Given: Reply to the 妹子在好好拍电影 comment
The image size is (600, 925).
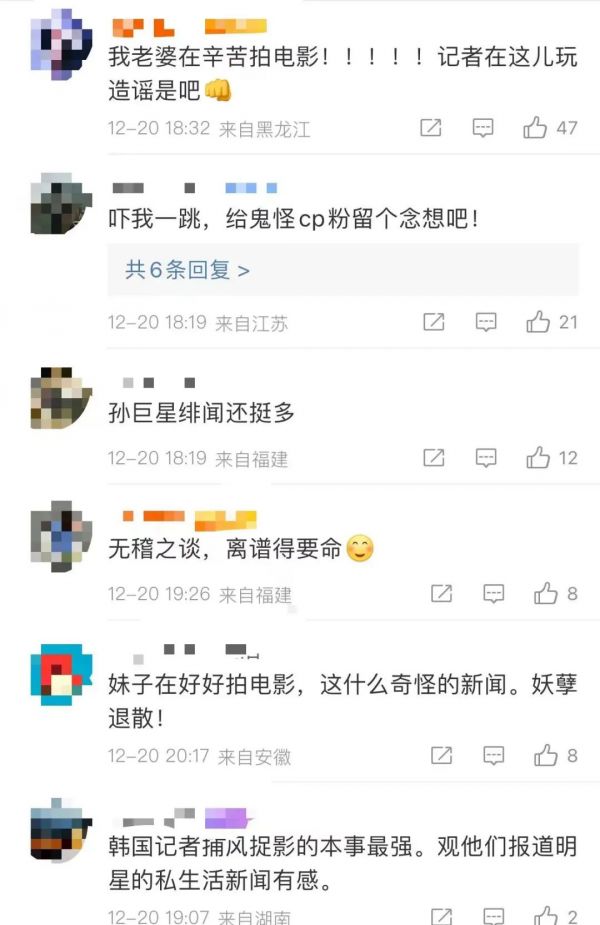Looking at the screenshot, I should 493,756.
